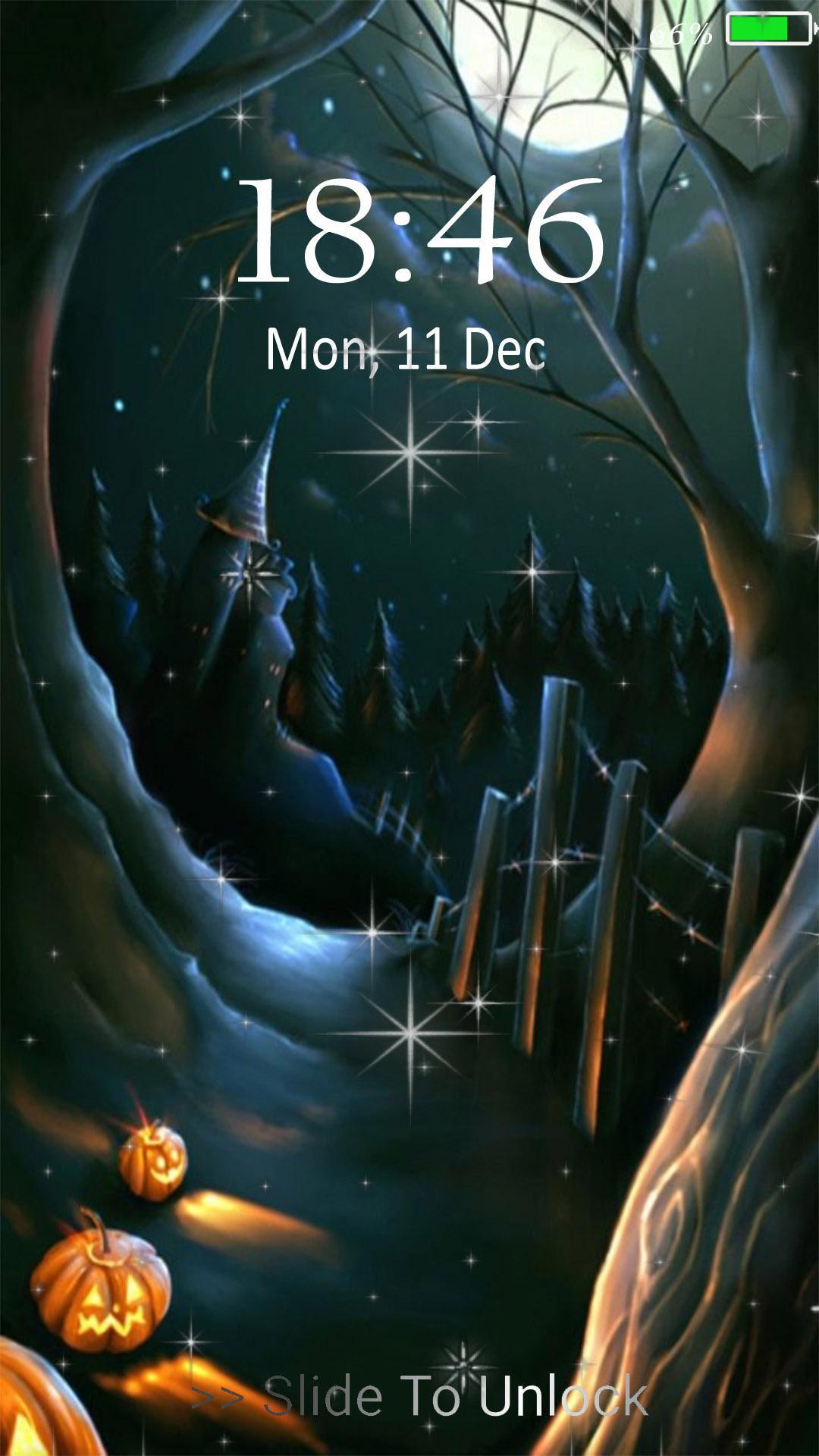Select the 66% battery percentage text

[x=681, y=29]
